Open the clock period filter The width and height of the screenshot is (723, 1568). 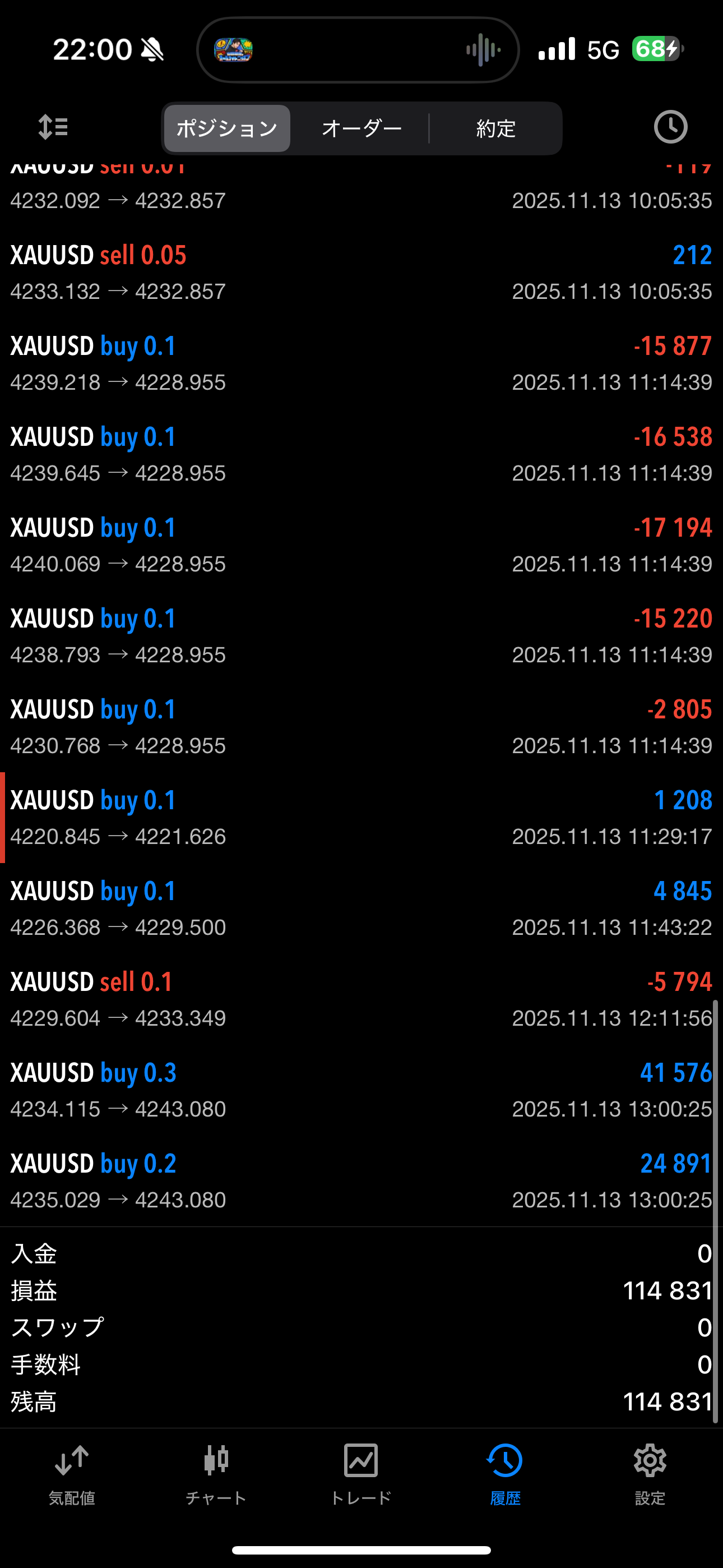click(670, 127)
